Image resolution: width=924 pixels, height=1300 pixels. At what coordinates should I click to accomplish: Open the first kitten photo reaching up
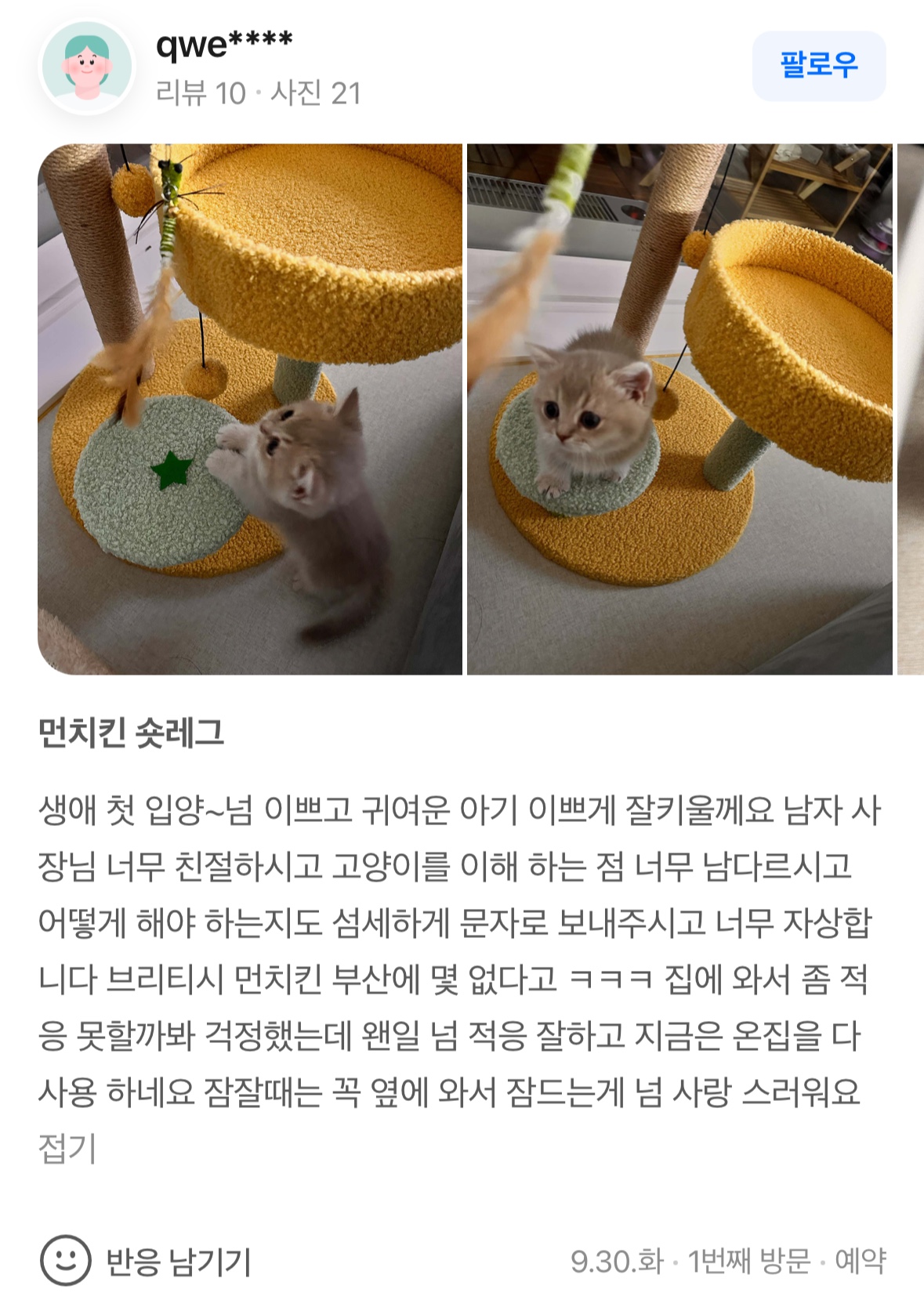[x=249, y=408]
